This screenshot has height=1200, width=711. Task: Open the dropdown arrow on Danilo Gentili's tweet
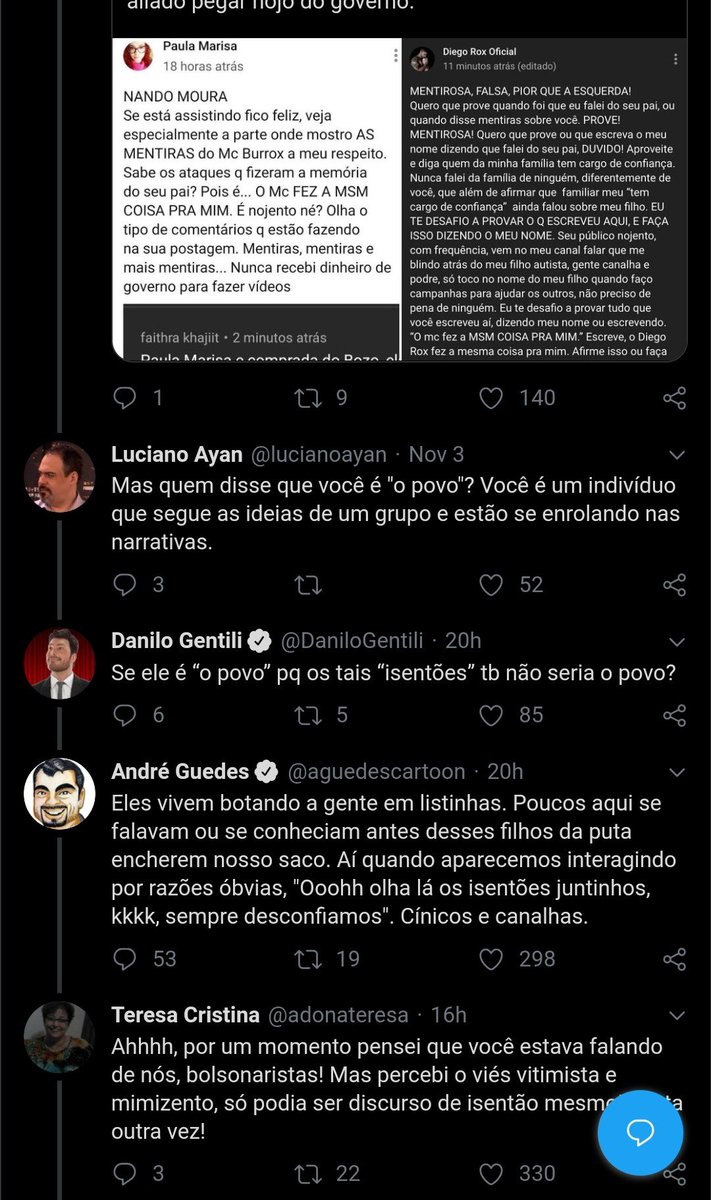[x=677, y=641]
